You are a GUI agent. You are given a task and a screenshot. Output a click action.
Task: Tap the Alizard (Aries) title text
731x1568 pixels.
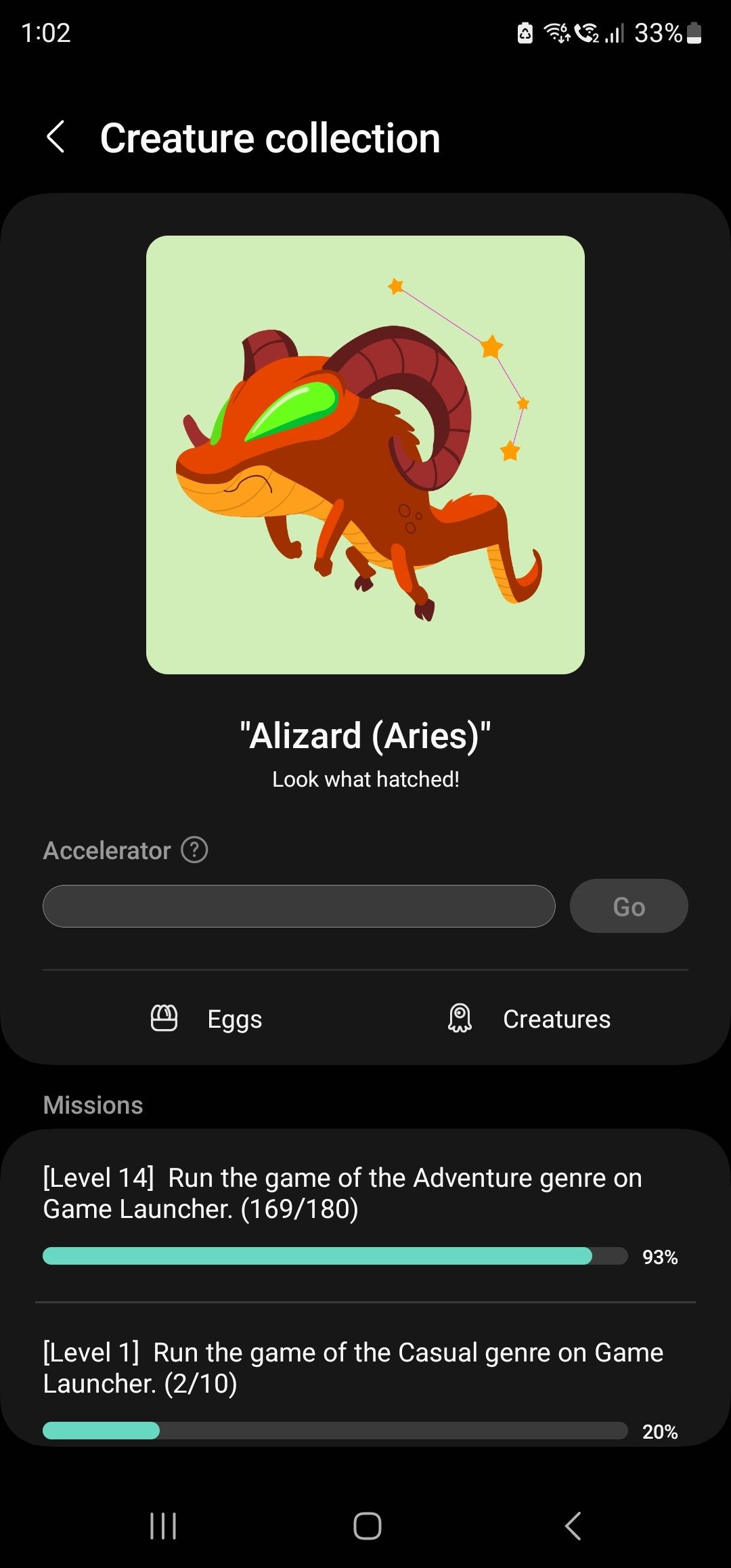pos(365,735)
